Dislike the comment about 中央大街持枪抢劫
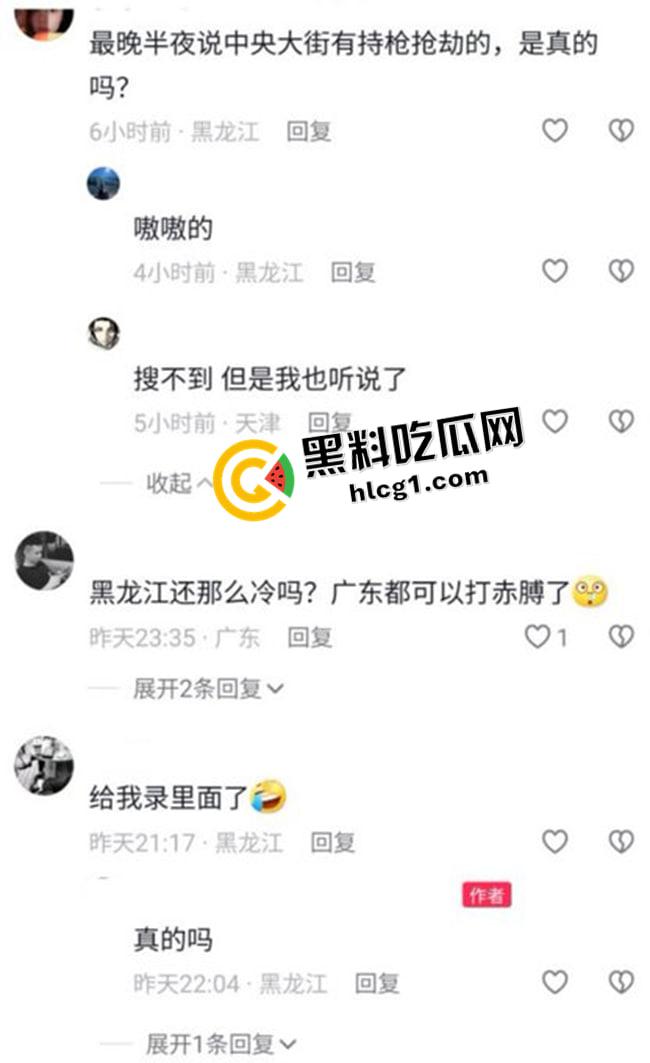This screenshot has height=1063, width=650. (621, 130)
